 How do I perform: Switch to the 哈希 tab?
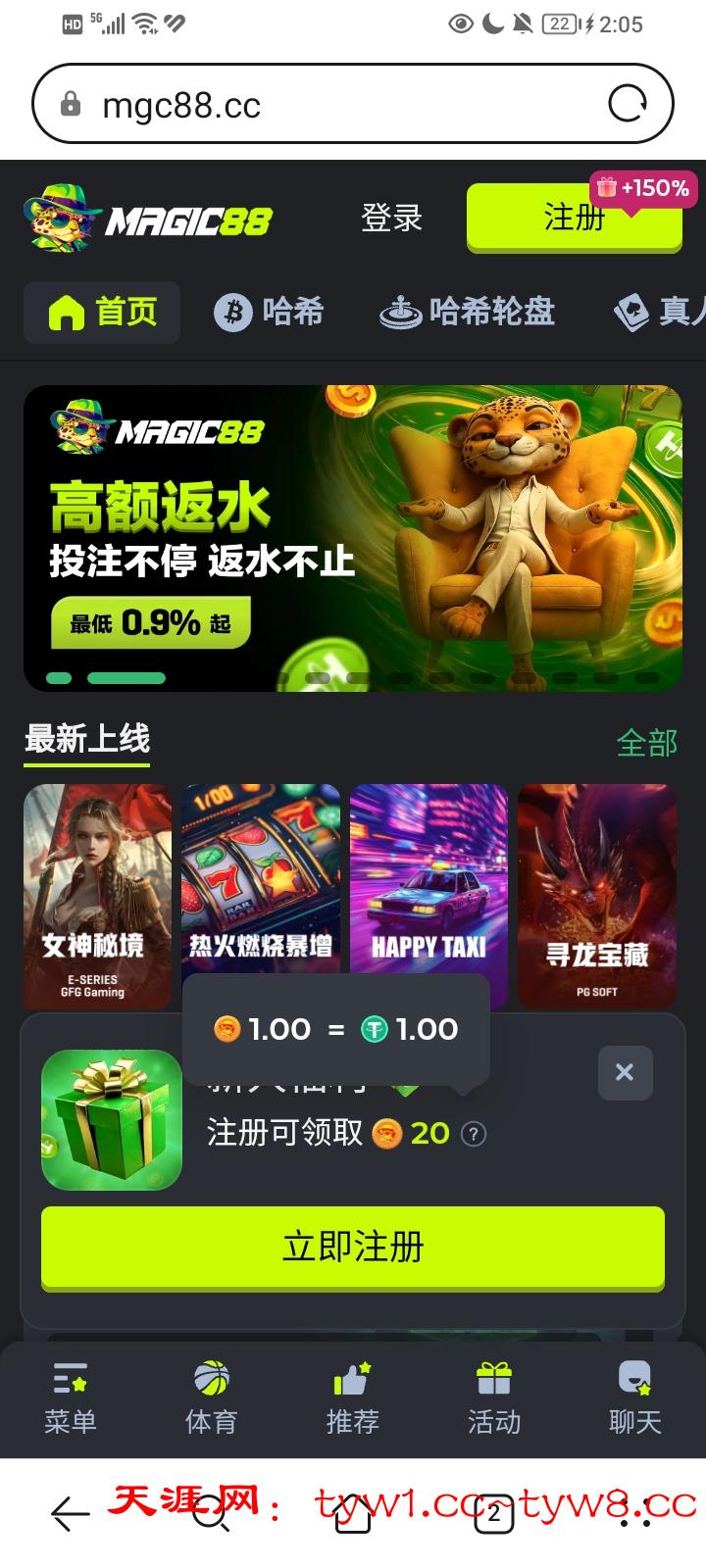(269, 313)
